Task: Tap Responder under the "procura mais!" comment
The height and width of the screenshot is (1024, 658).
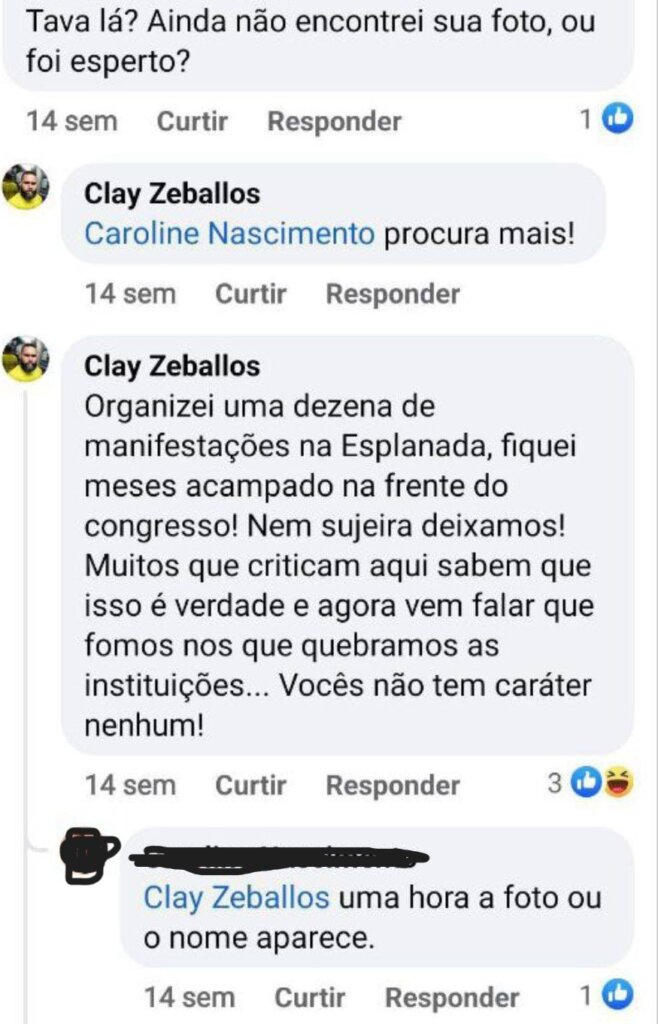Action: click(393, 294)
